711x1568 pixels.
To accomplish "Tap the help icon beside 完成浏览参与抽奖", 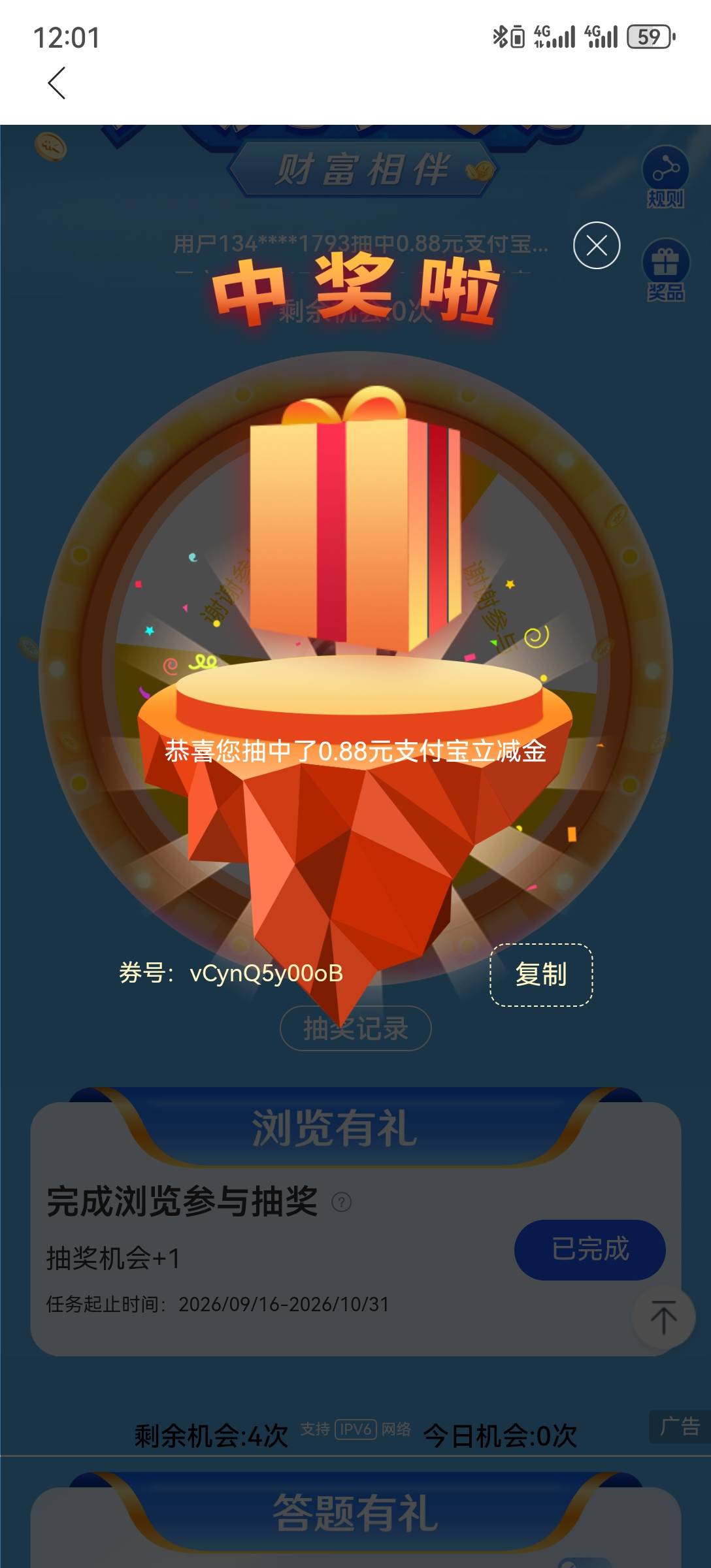I will pyautogui.click(x=342, y=1201).
